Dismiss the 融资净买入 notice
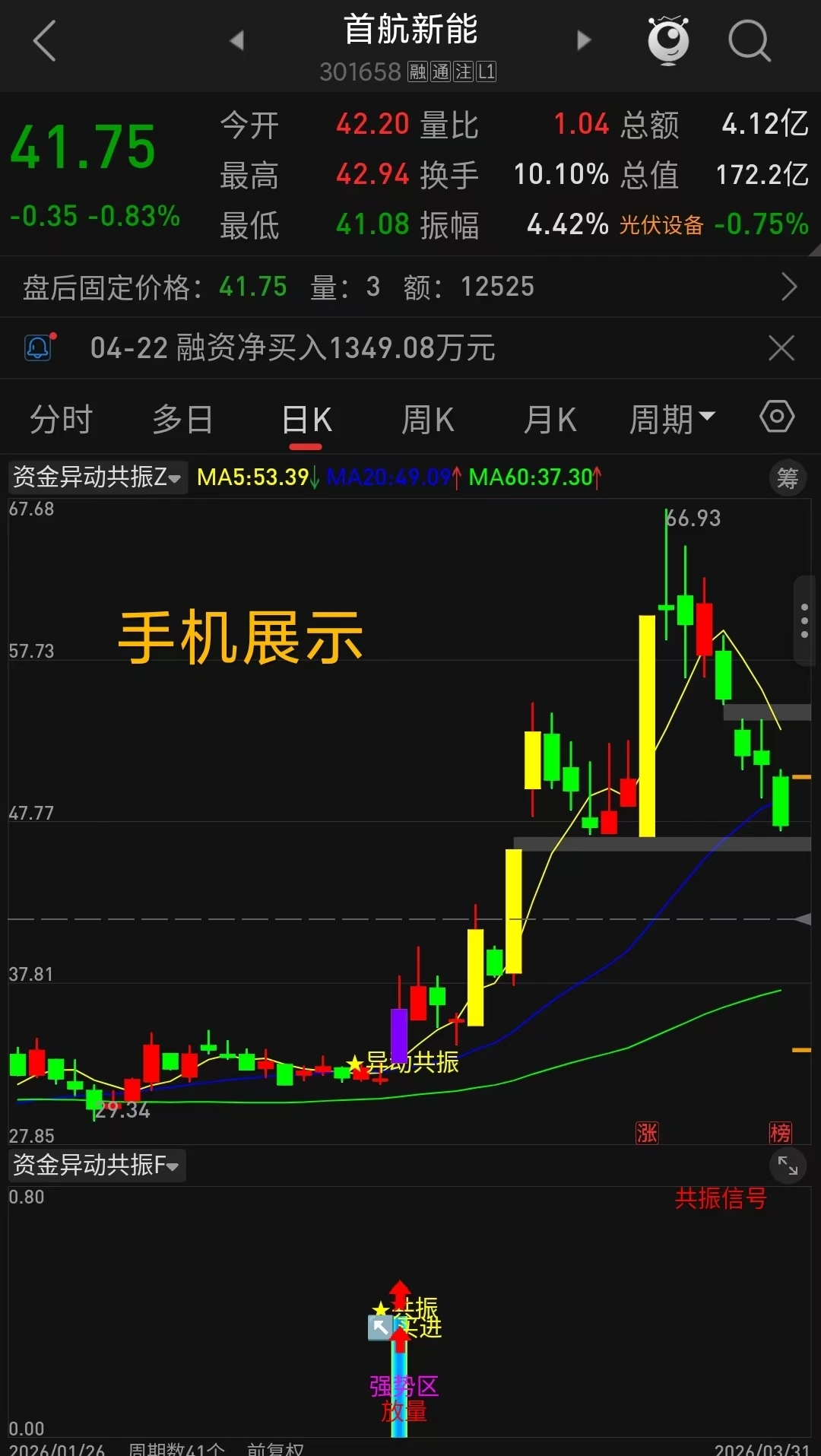This screenshot has width=821, height=1456. tap(781, 348)
